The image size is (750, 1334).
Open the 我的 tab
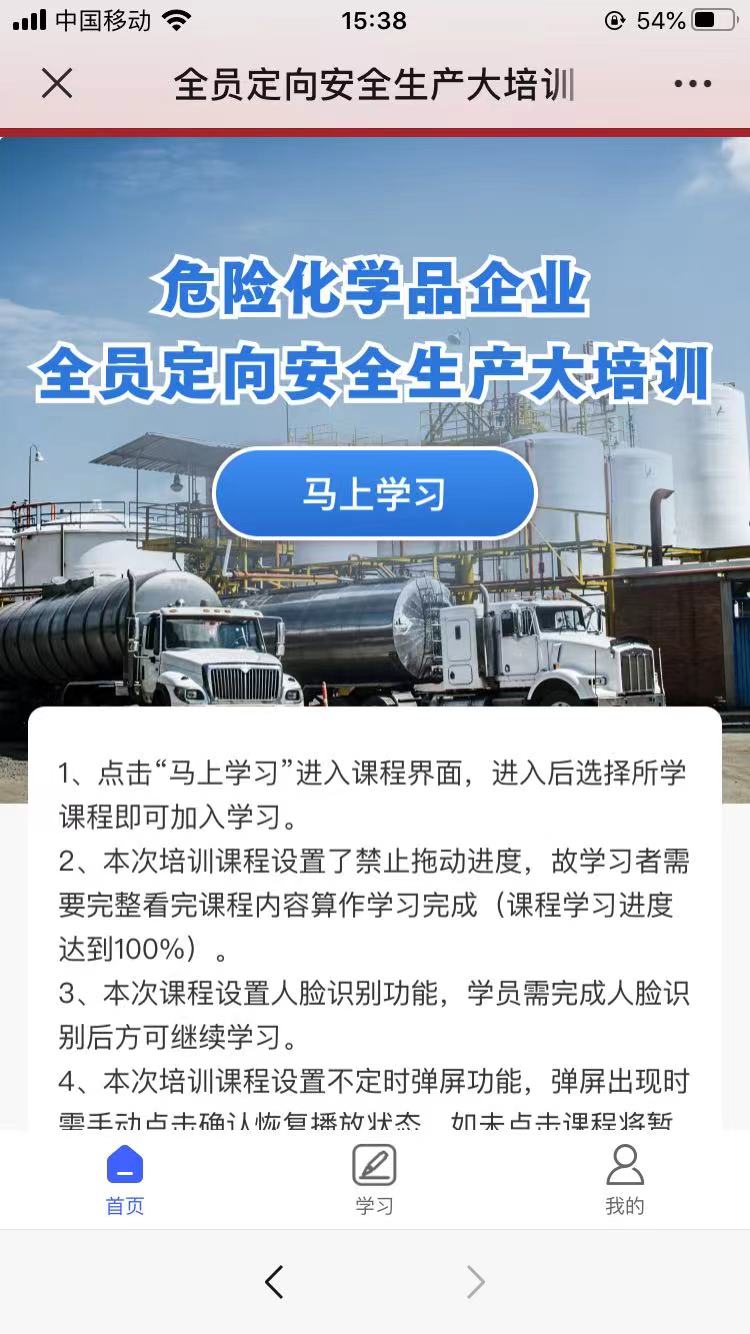(x=625, y=1181)
